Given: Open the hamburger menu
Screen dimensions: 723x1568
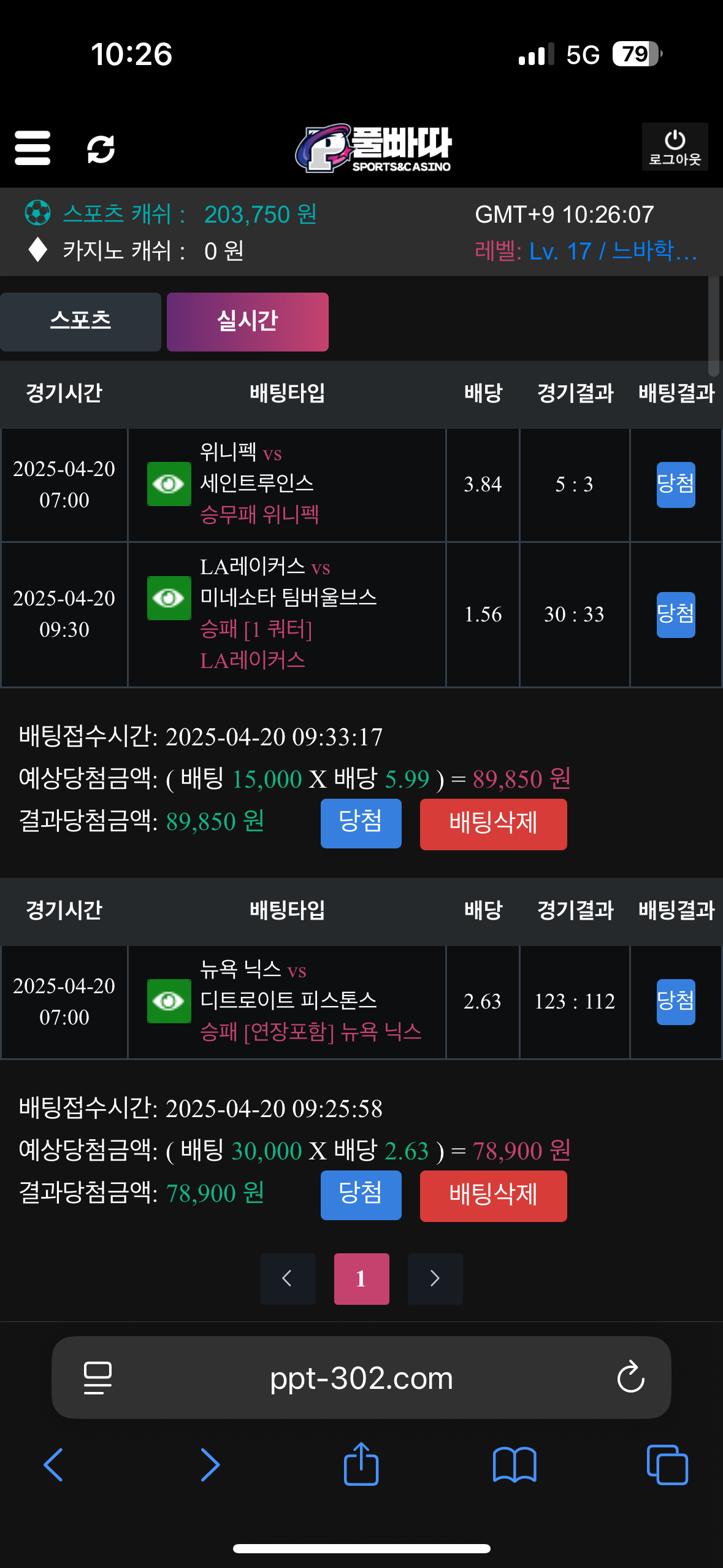Looking at the screenshot, I should tap(33, 148).
